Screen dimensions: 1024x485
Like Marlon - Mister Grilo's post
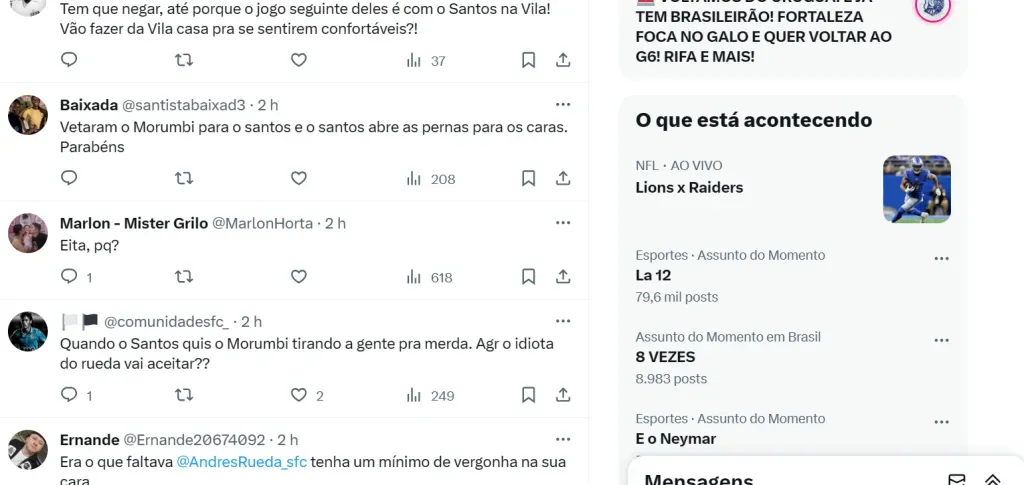coord(298,276)
